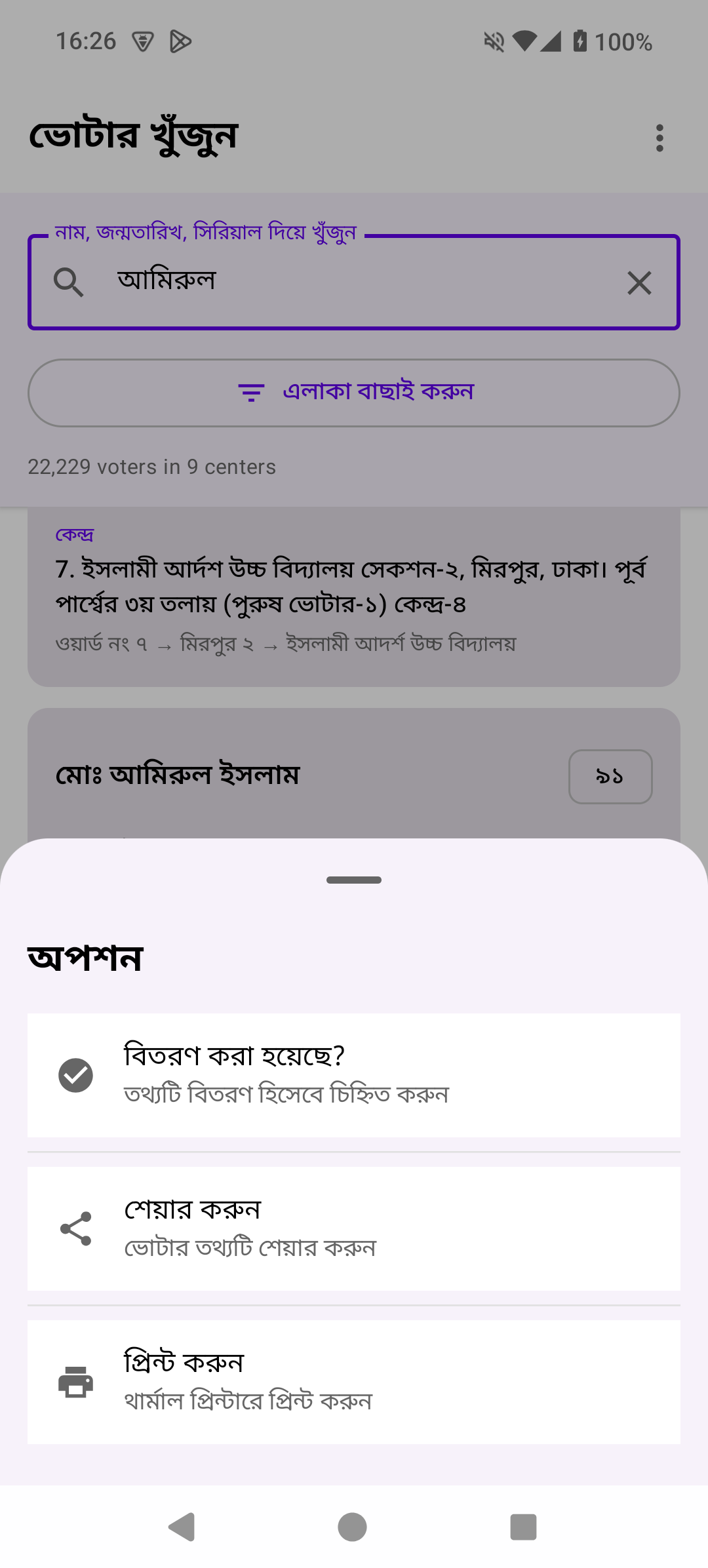Toggle distribution status for মোঃ আমিরুল ইসলাম
The width and height of the screenshot is (708, 1568).
pyautogui.click(x=354, y=1074)
